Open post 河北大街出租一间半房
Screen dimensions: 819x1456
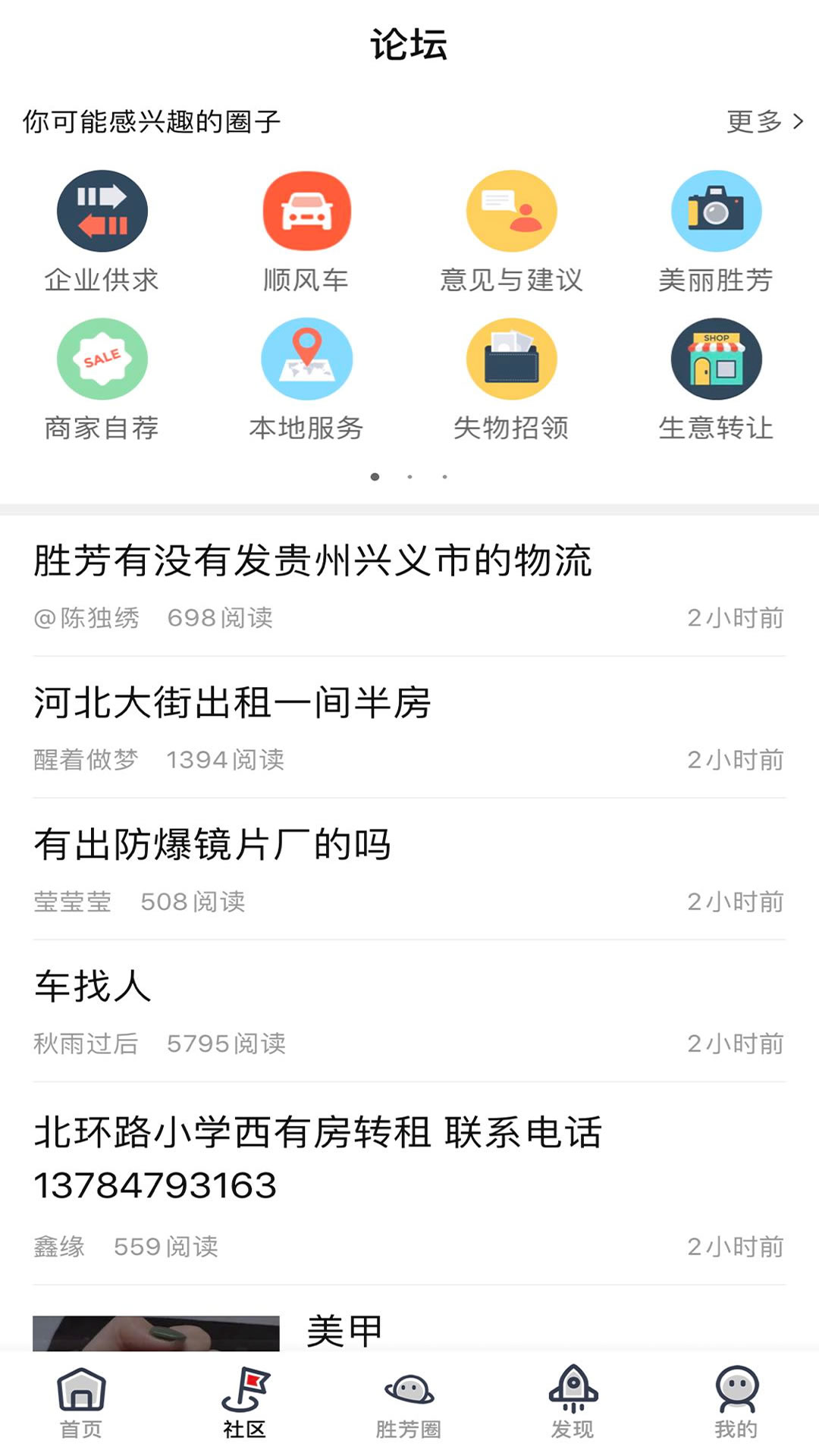[x=232, y=702]
